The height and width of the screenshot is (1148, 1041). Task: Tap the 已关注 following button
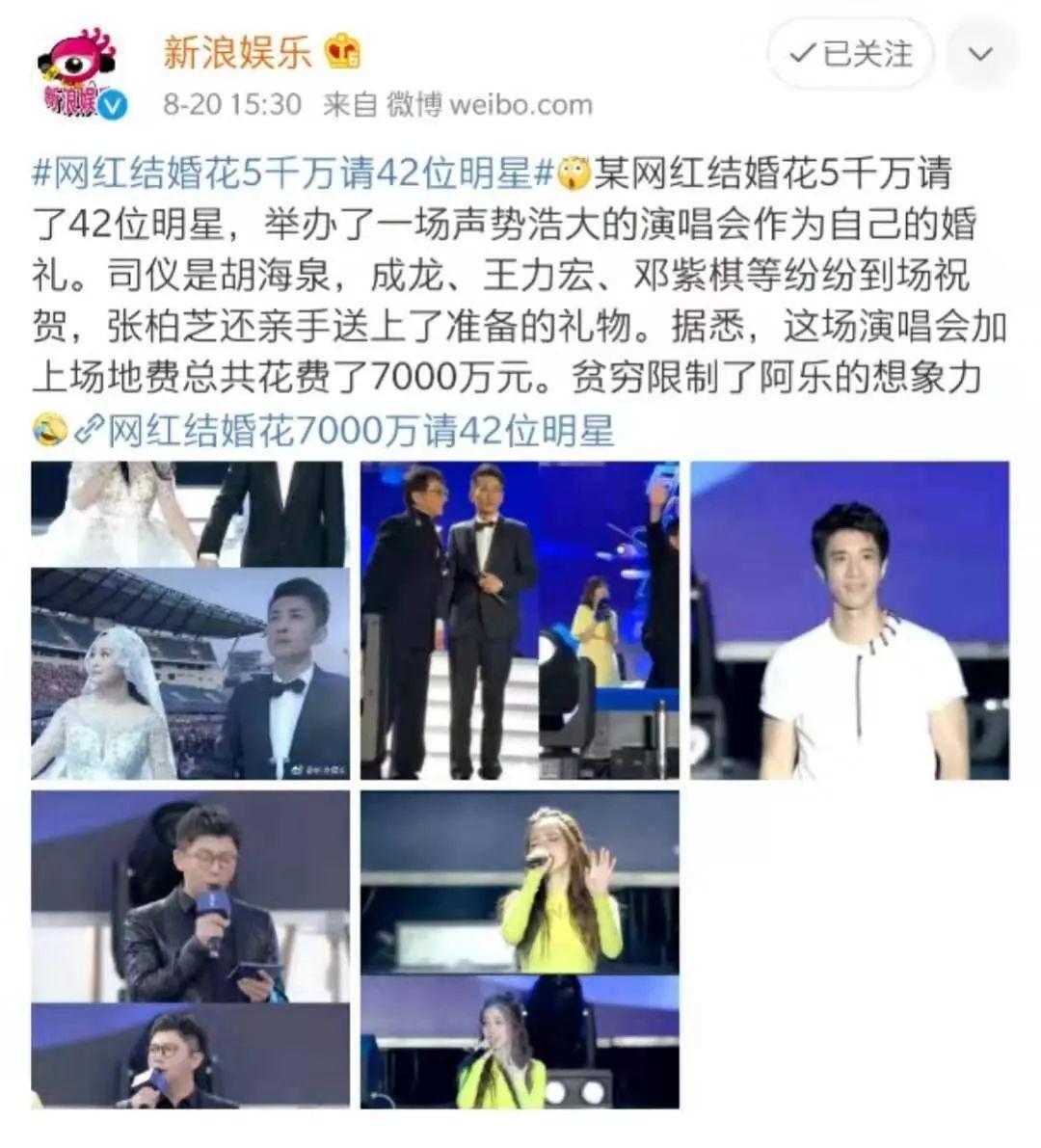point(851,53)
